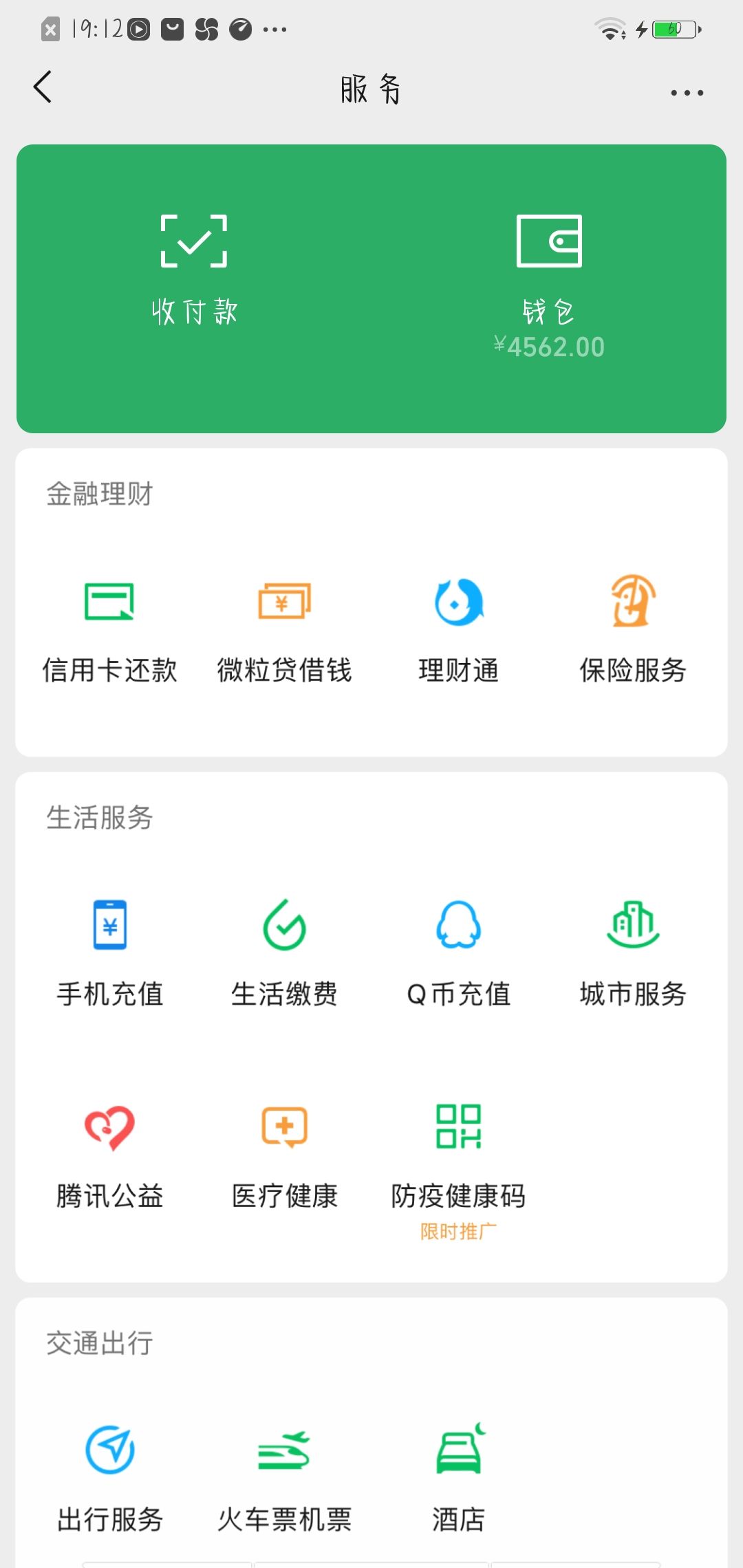Open the three-dot overflow menu
The width and height of the screenshot is (743, 1568).
687,92
